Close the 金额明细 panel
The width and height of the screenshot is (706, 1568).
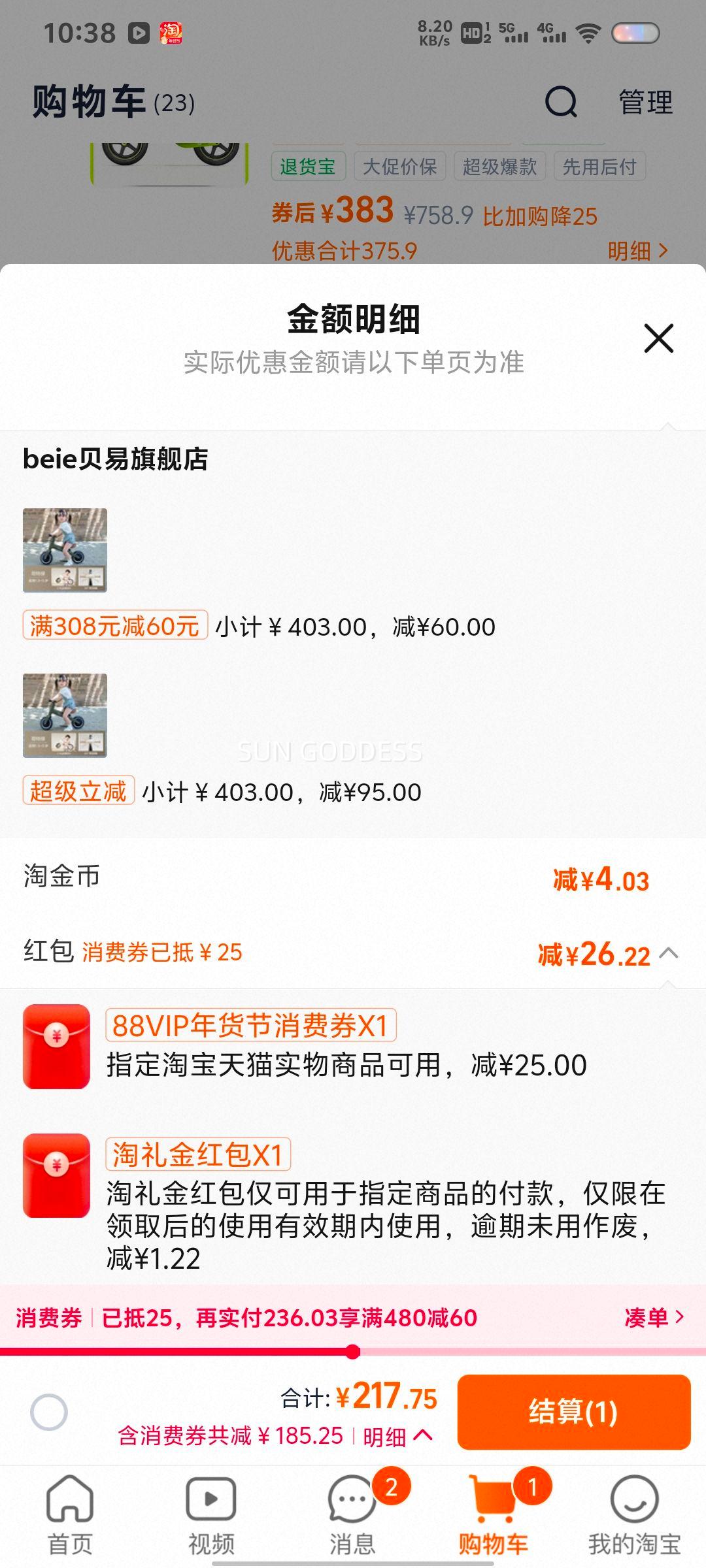click(x=658, y=338)
